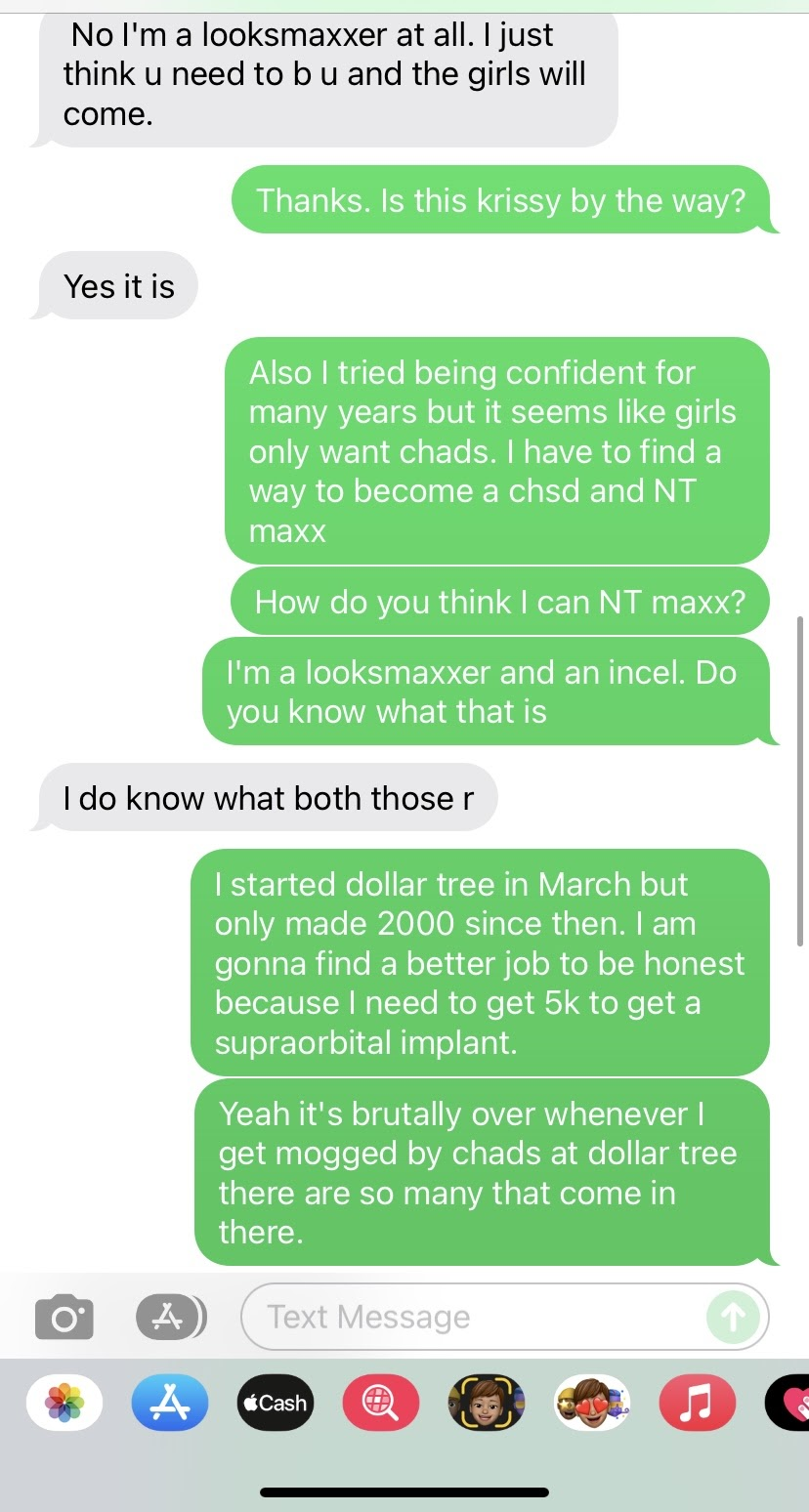Image resolution: width=809 pixels, height=1512 pixels.
Task: Focus the Text Message input field
Action: pyautogui.click(x=469, y=1318)
